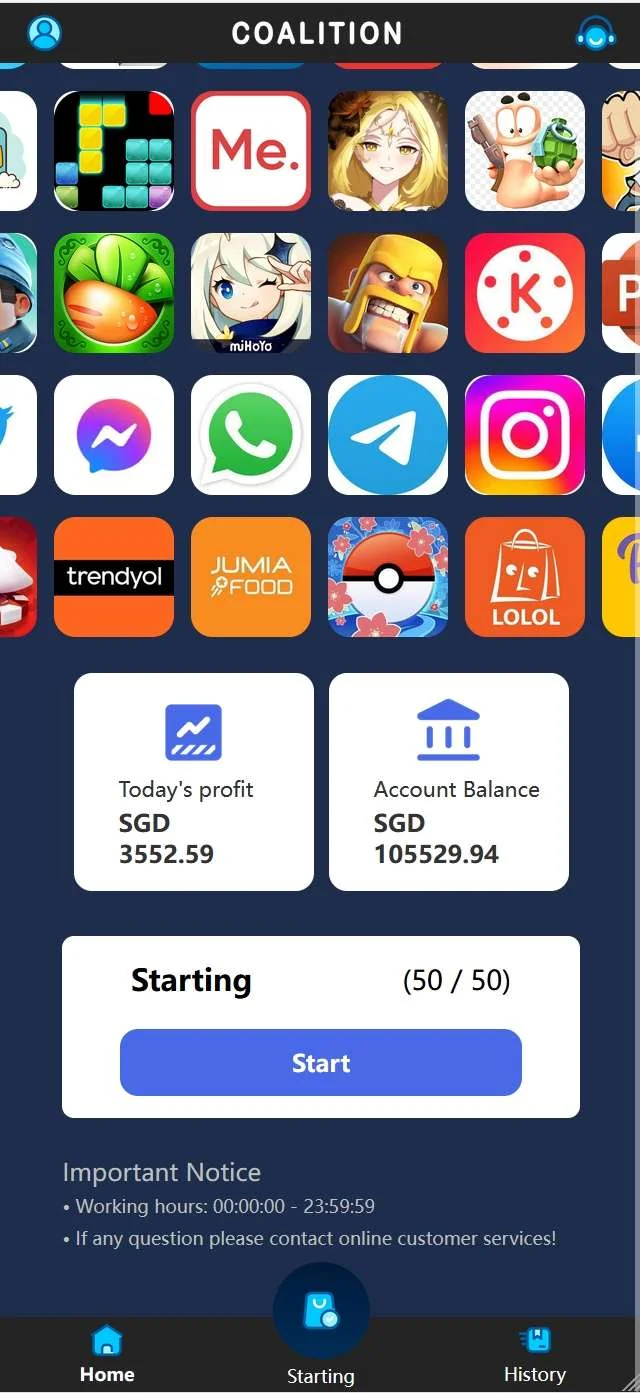This screenshot has width=640, height=1393.
Task: Tap the Pokeball game icon
Action: click(388, 577)
